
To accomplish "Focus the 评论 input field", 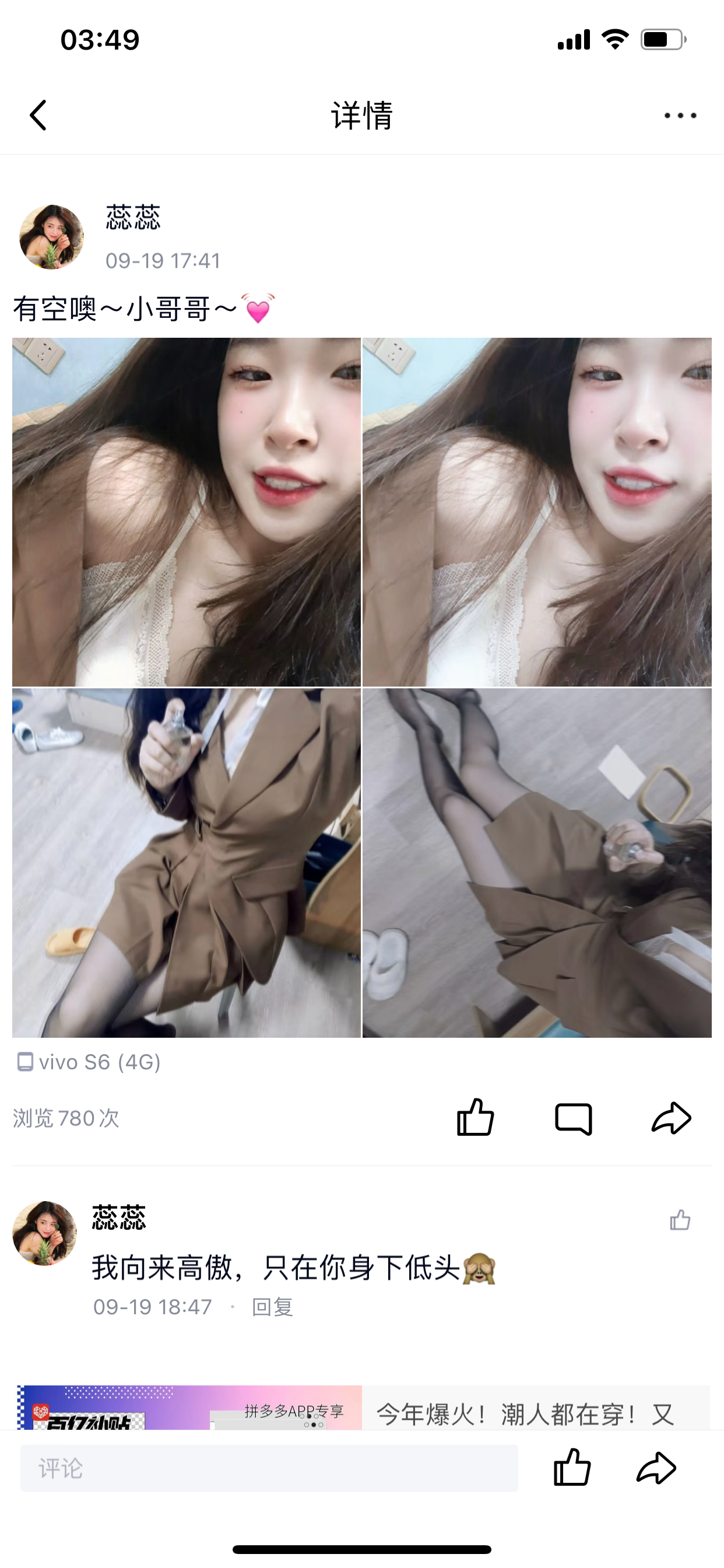I will click(x=269, y=1468).
